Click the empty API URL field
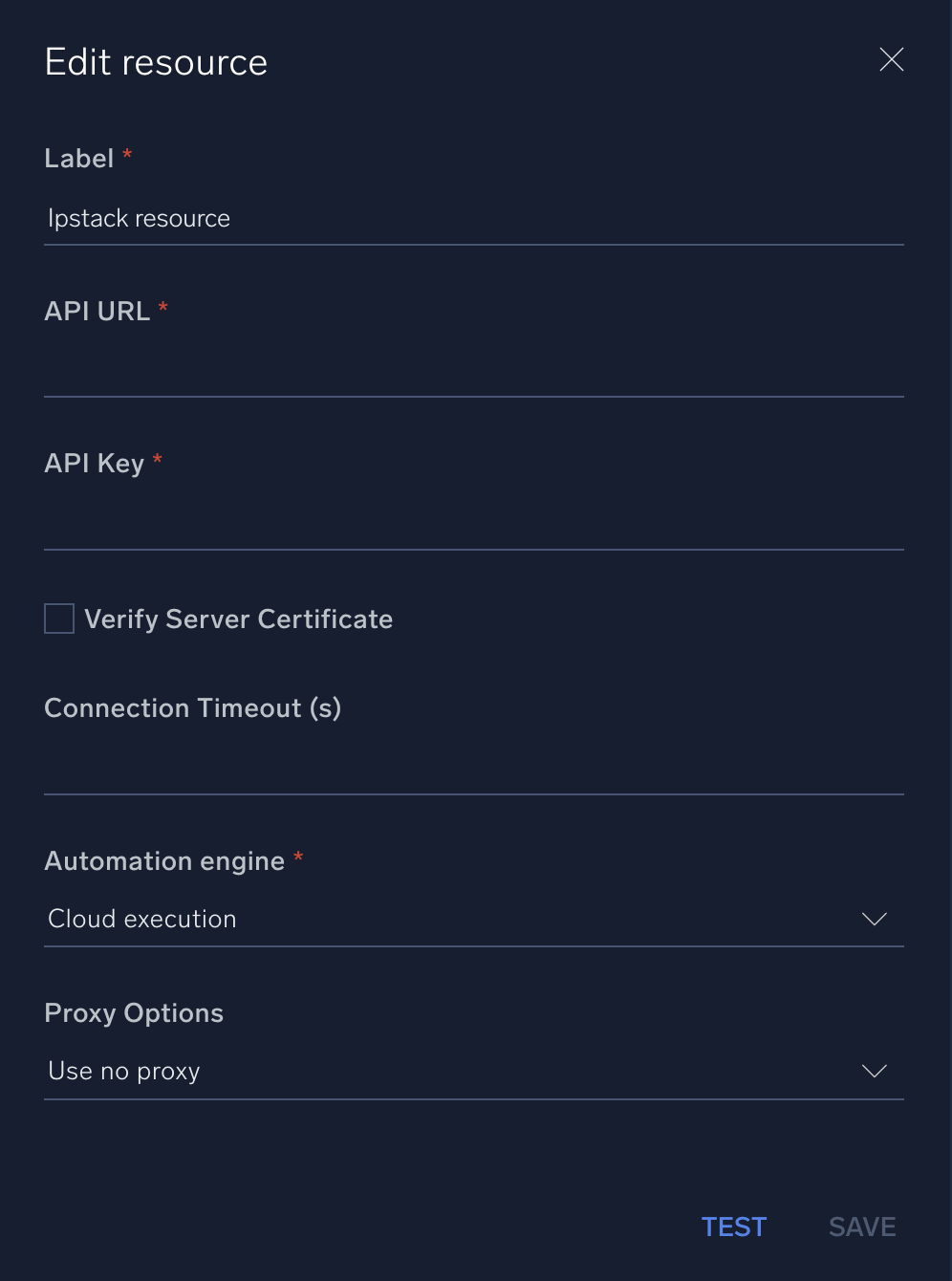The width and height of the screenshot is (952, 1281). (474, 373)
